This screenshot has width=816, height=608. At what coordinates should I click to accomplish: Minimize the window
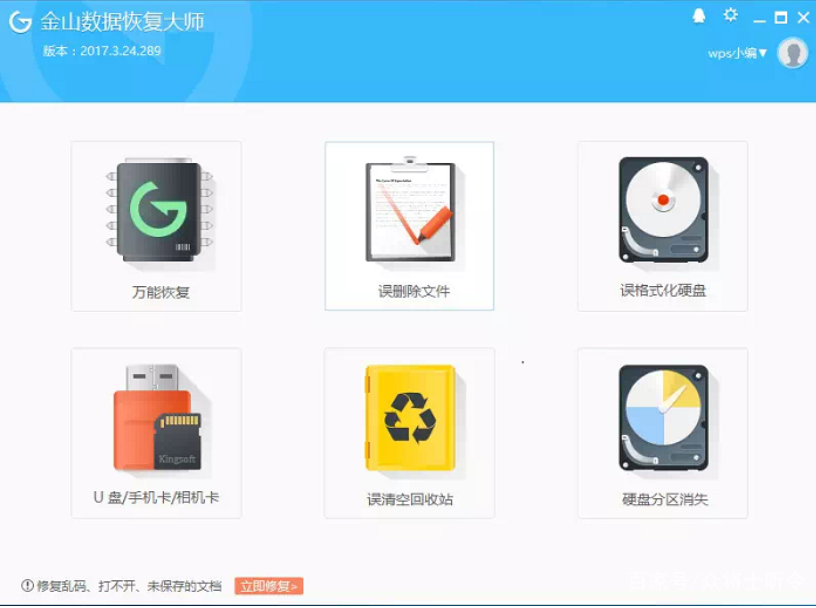[x=759, y=17]
